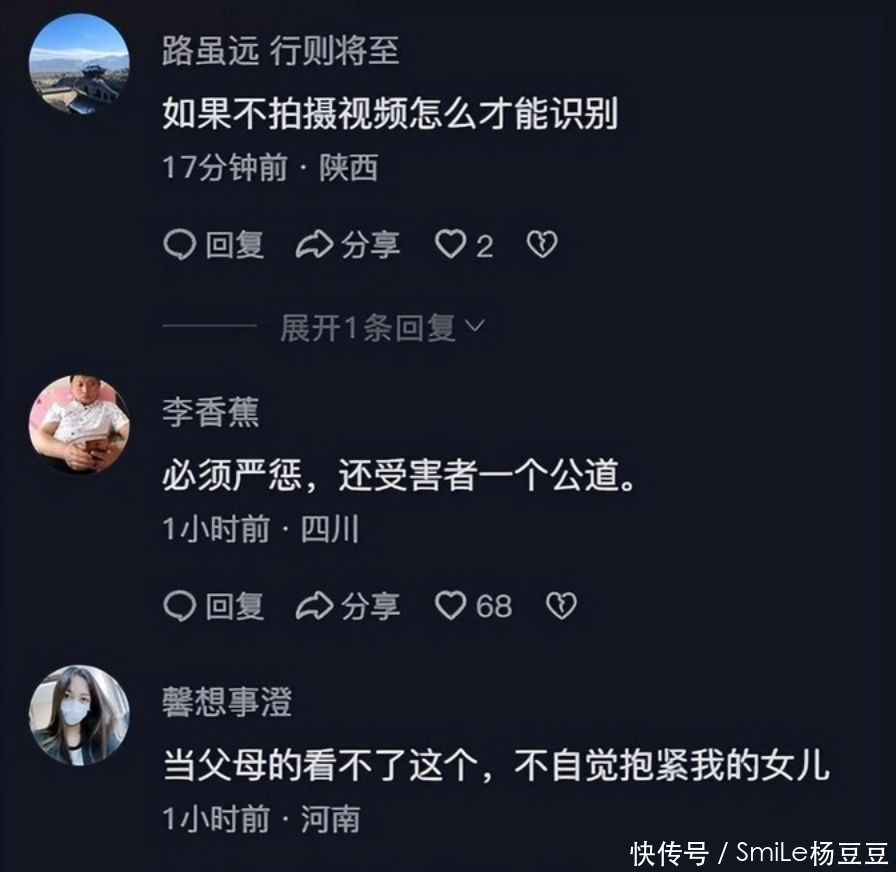Open 路虽远 行则将至's profile avatar
This screenshot has height=872, width=896.
79,64
